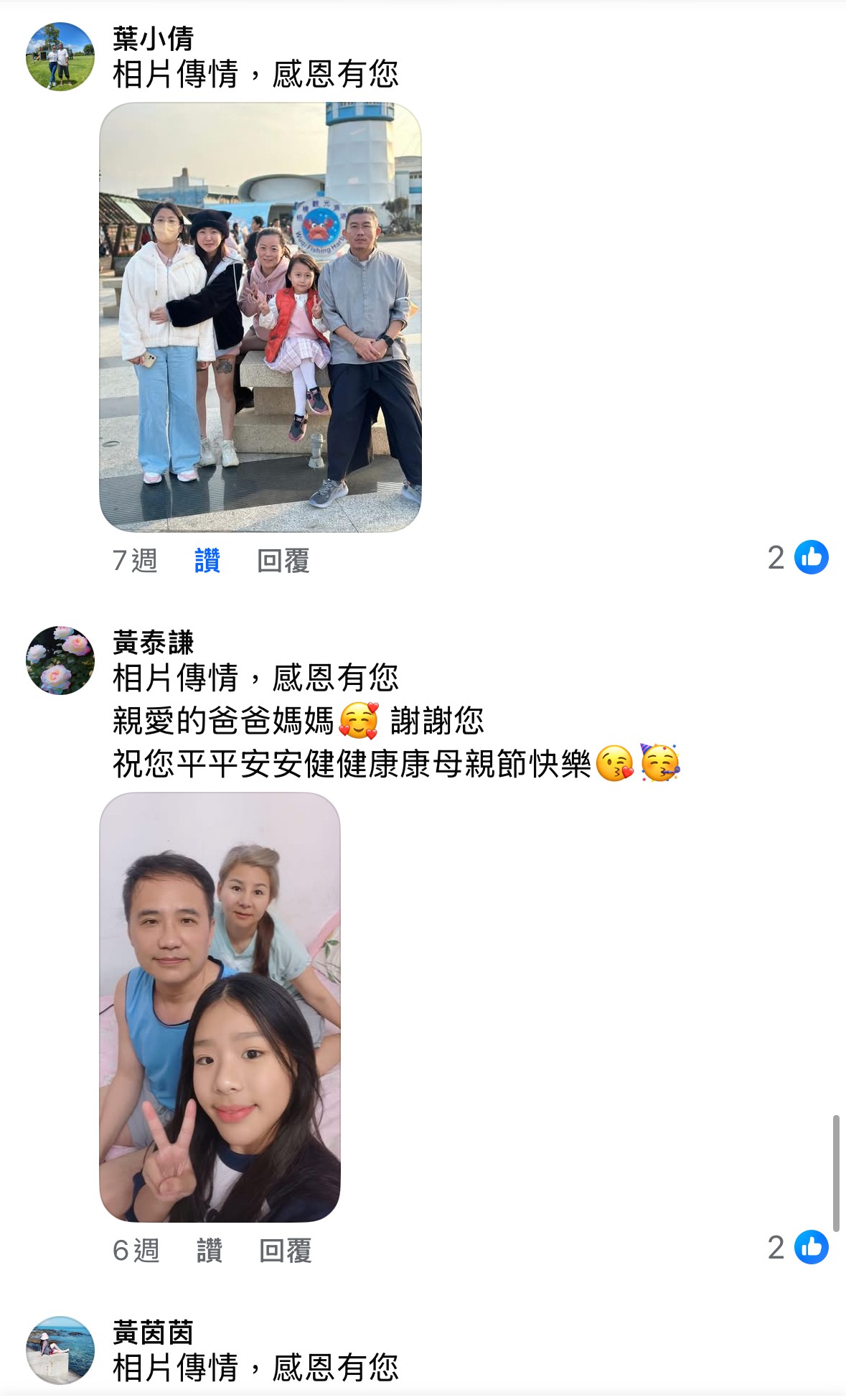This screenshot has width=846, height=1400.
Task: See who reacted to 黃泰謙's comment
Action: point(798,1248)
